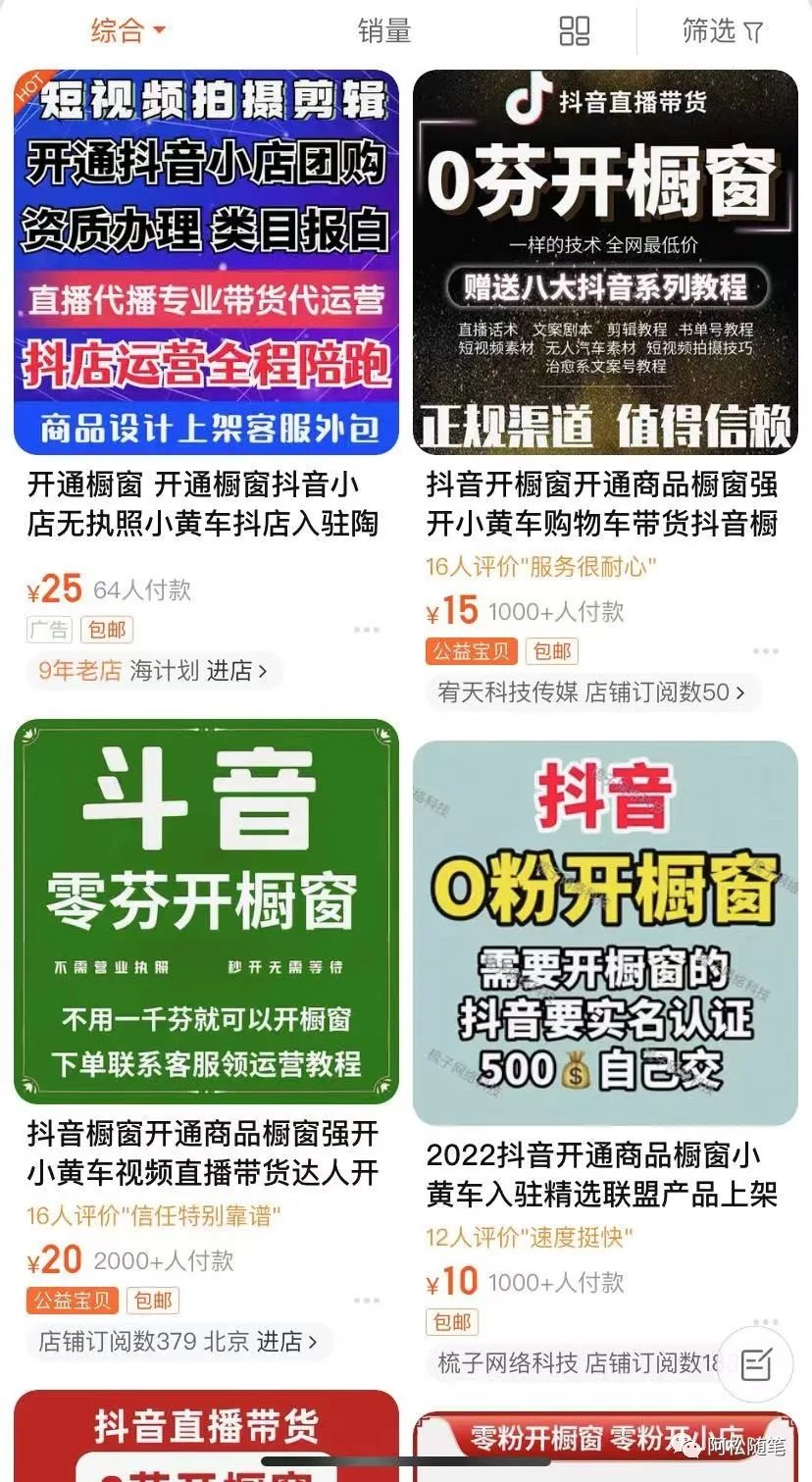Viewport: 812px width, 1482px height.
Task: Open the 0粉开橱窗 product image
Action: (x=605, y=932)
